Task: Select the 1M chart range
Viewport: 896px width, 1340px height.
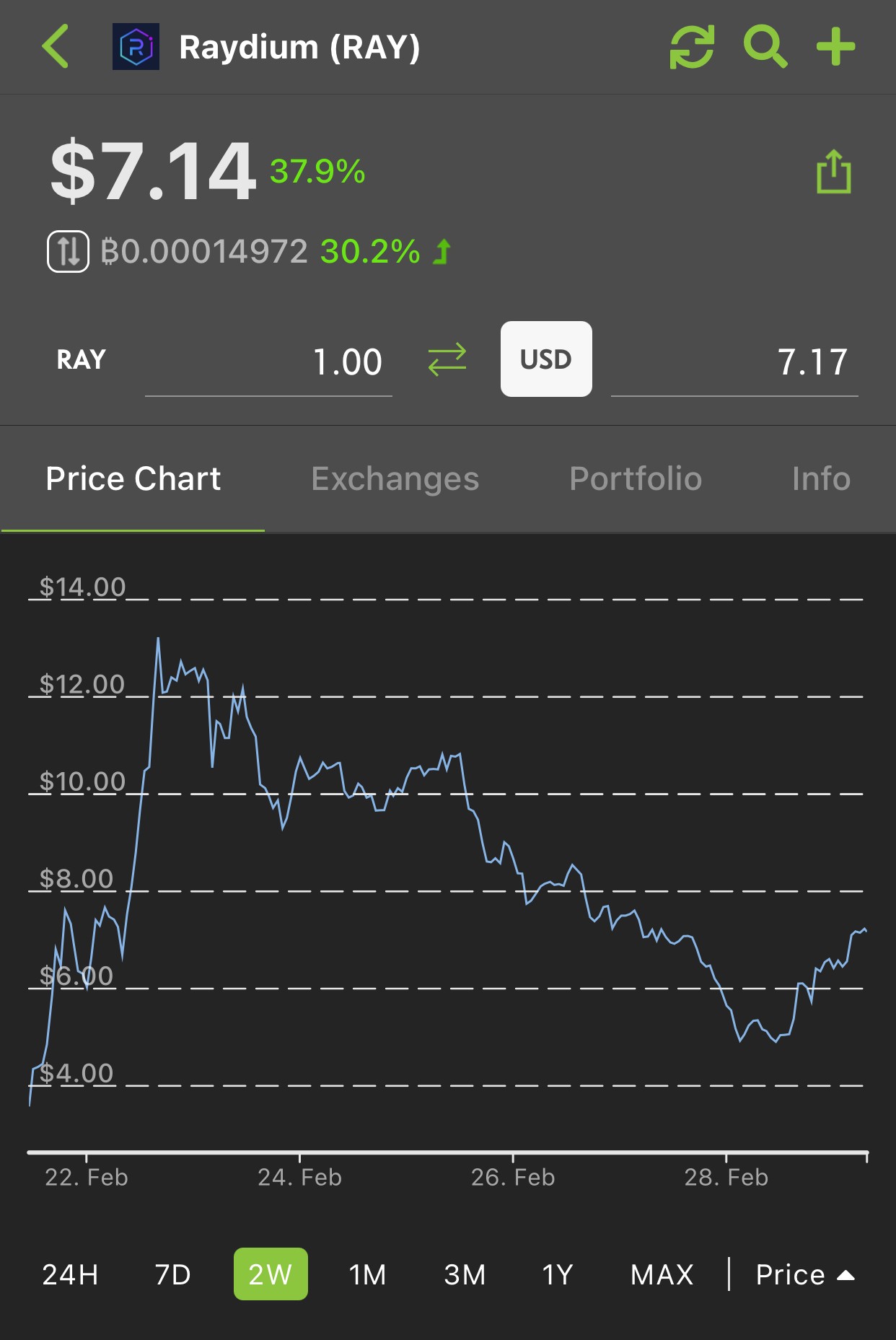Action: (367, 1274)
